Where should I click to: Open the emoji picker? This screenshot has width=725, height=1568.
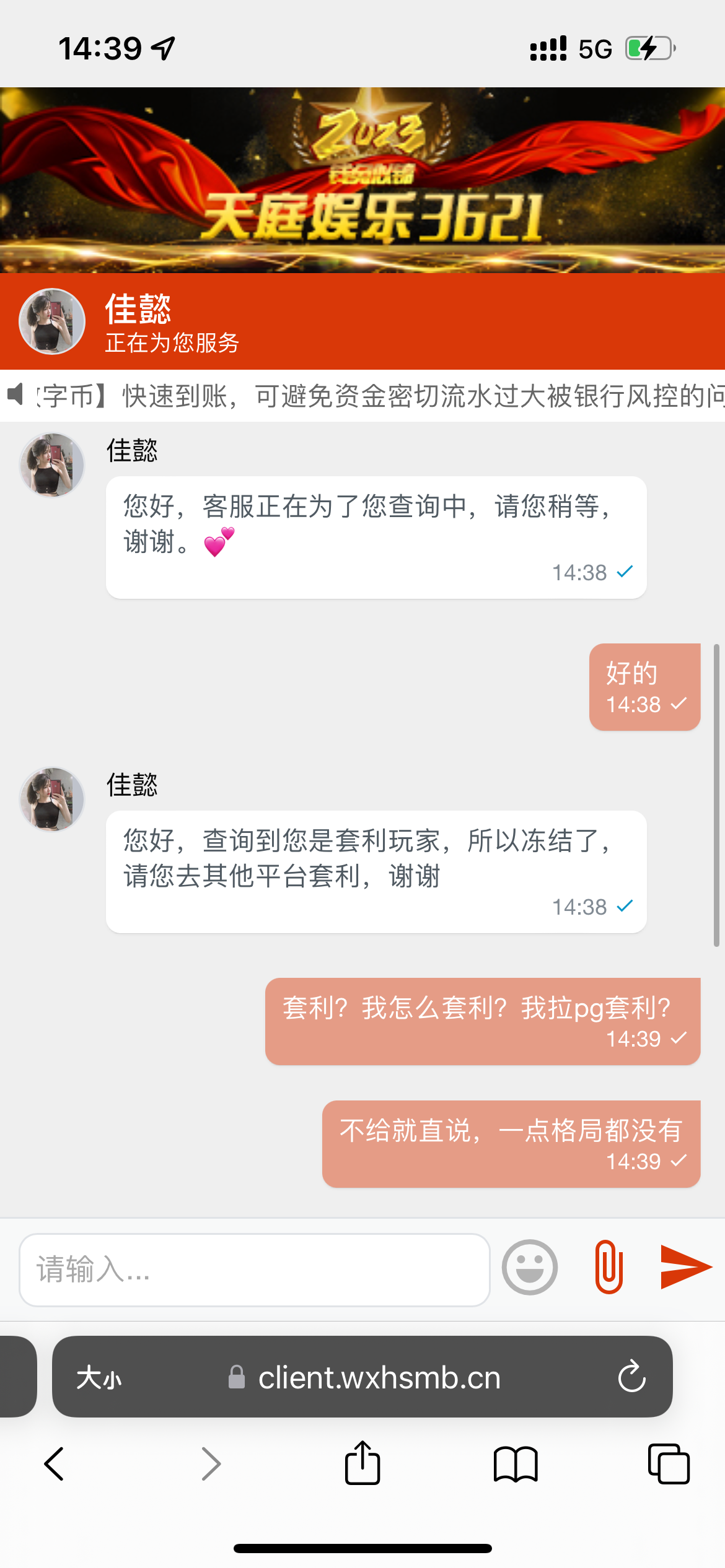coord(530,1267)
